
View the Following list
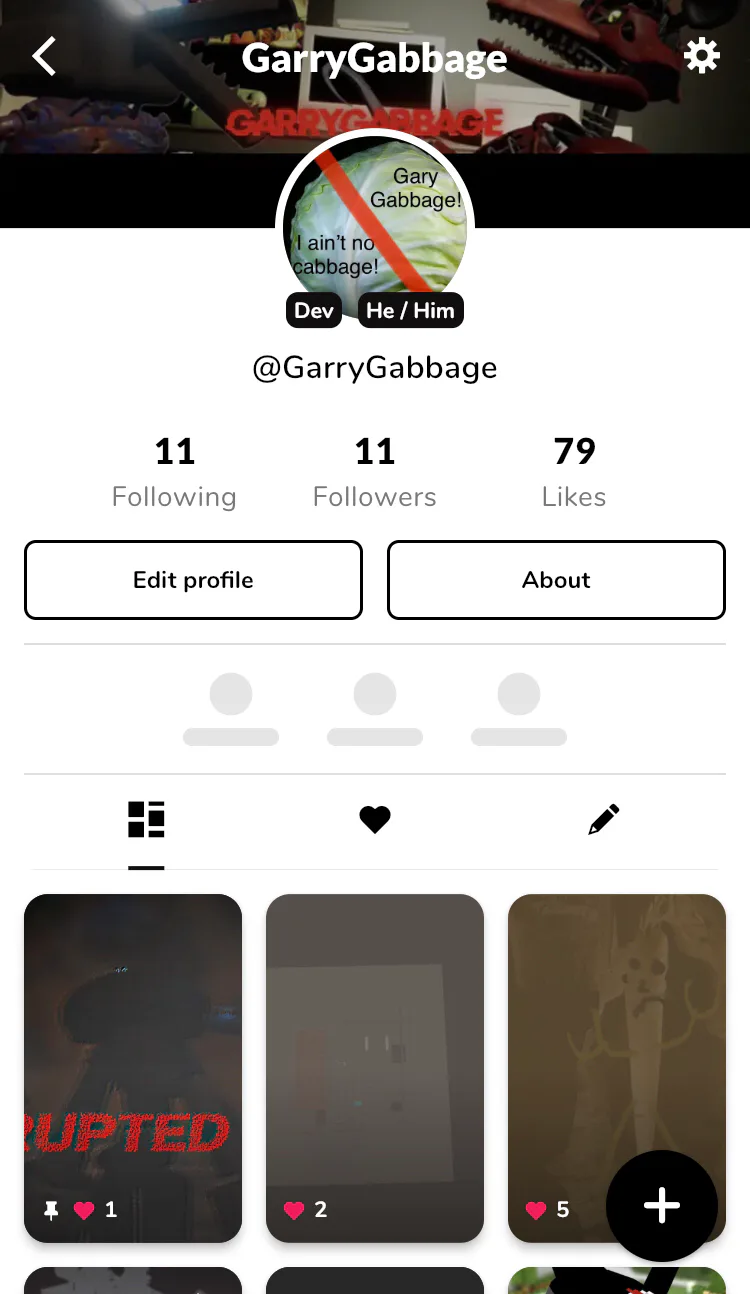coord(174,472)
